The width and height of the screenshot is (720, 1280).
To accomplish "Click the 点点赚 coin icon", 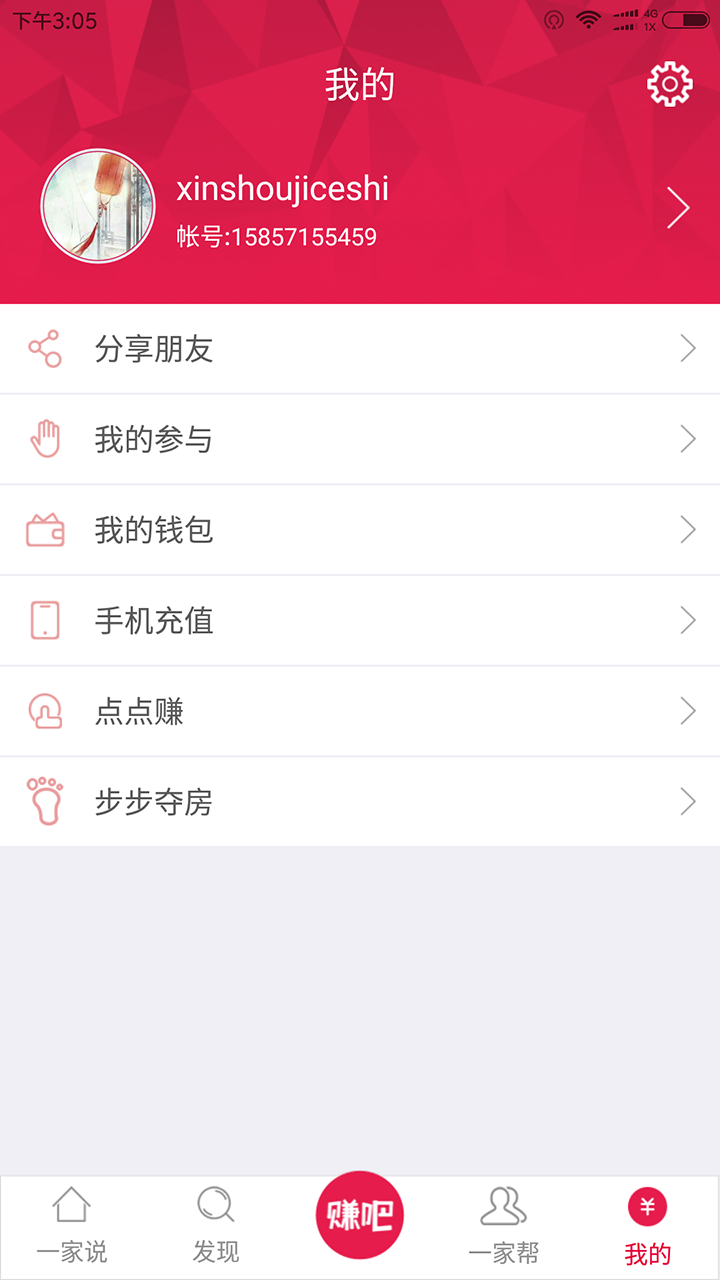I will click(x=45, y=710).
